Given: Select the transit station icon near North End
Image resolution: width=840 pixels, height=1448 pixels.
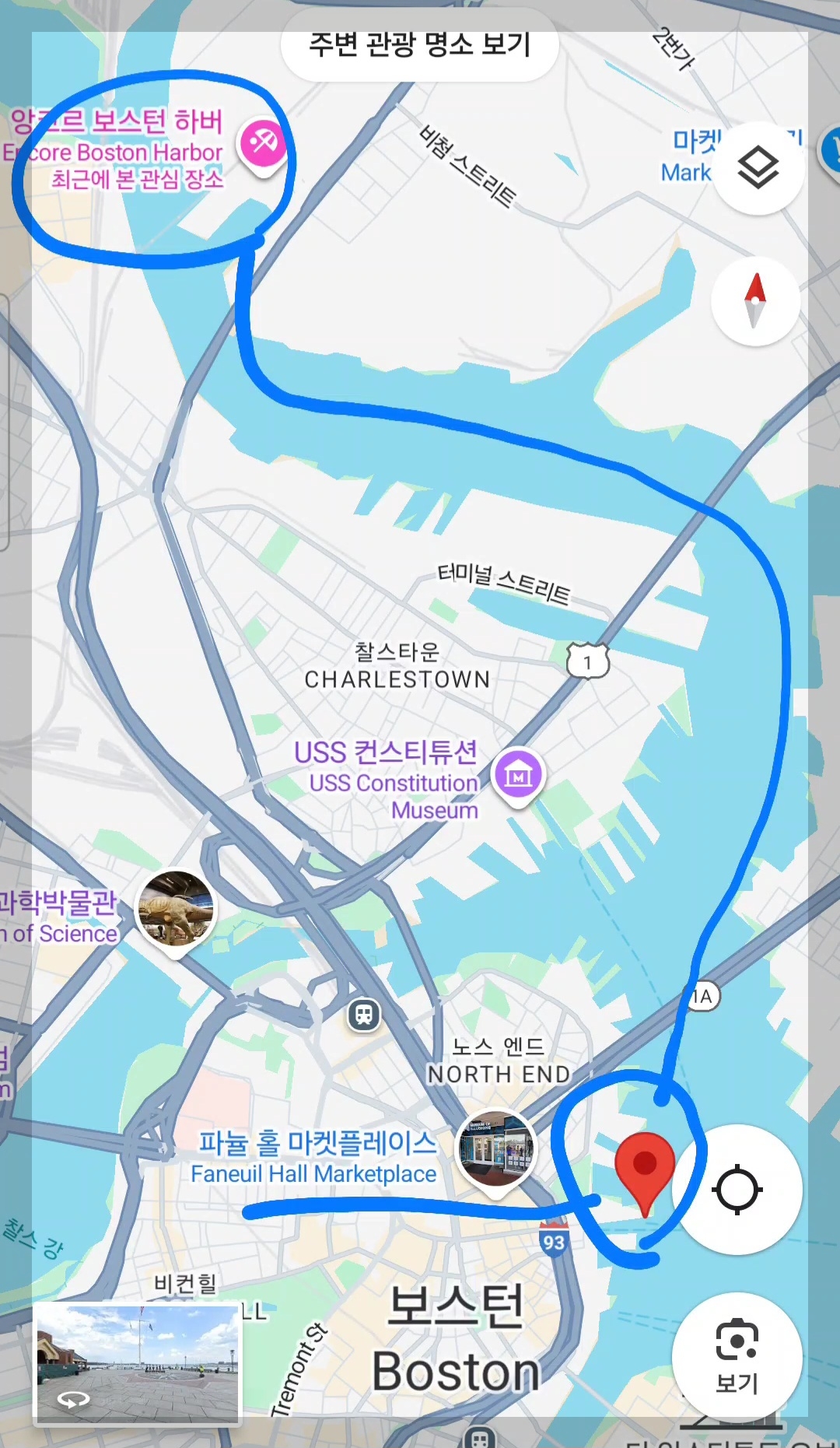Looking at the screenshot, I should (364, 1015).
